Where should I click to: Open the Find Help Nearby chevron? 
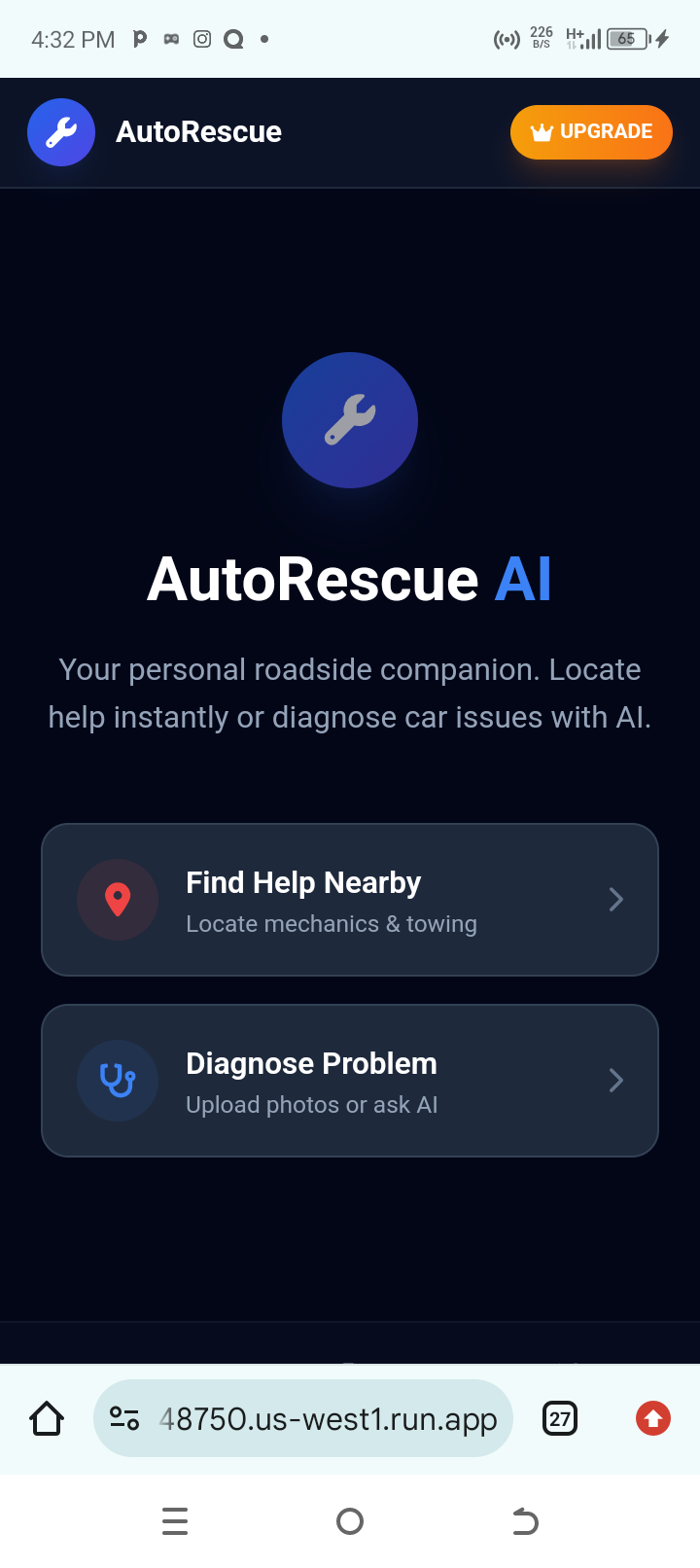(615, 899)
